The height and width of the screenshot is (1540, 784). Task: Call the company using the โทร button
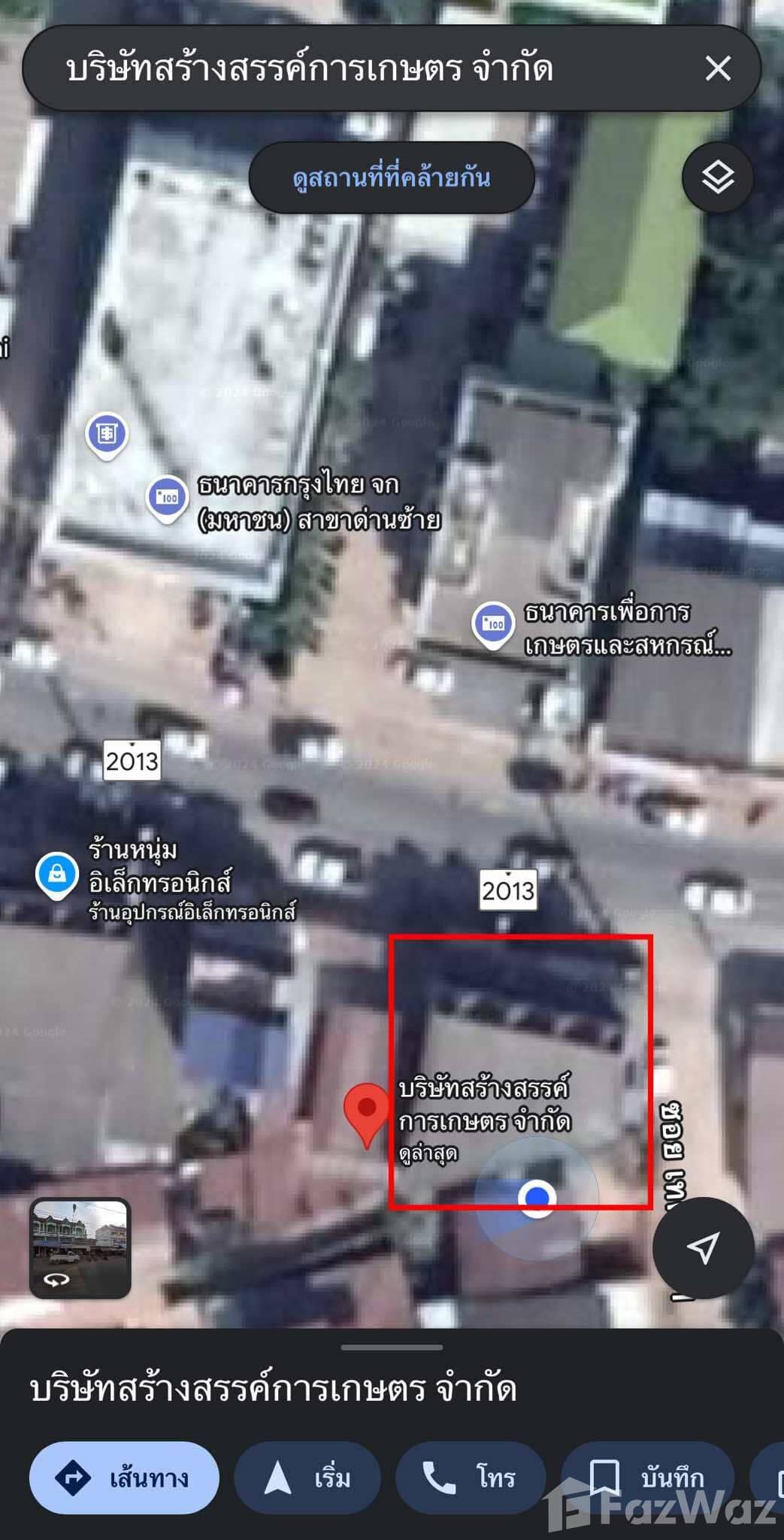click(x=471, y=1476)
